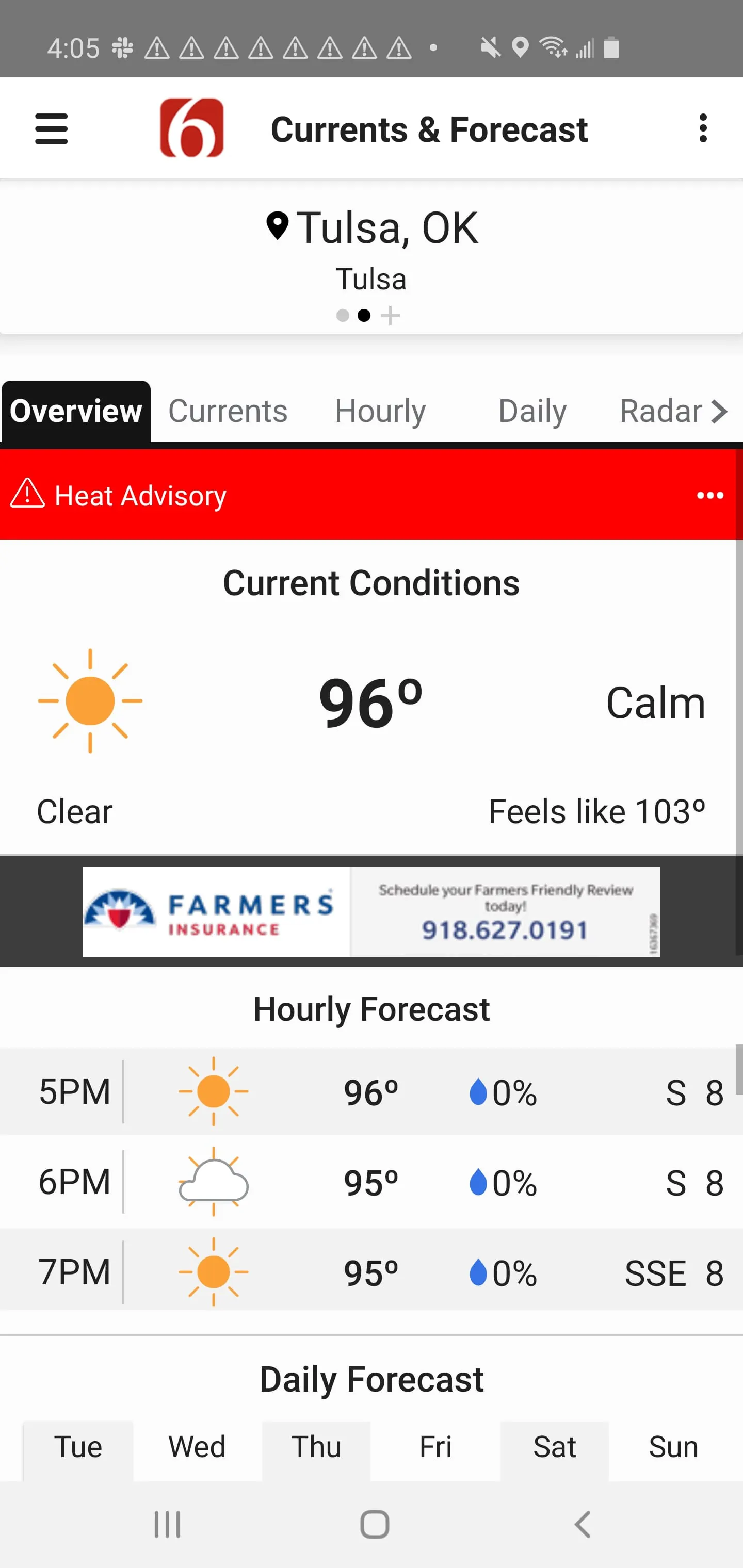Screen dimensions: 743x1568
Task: Switch to the Hourly tab
Action: point(379,411)
